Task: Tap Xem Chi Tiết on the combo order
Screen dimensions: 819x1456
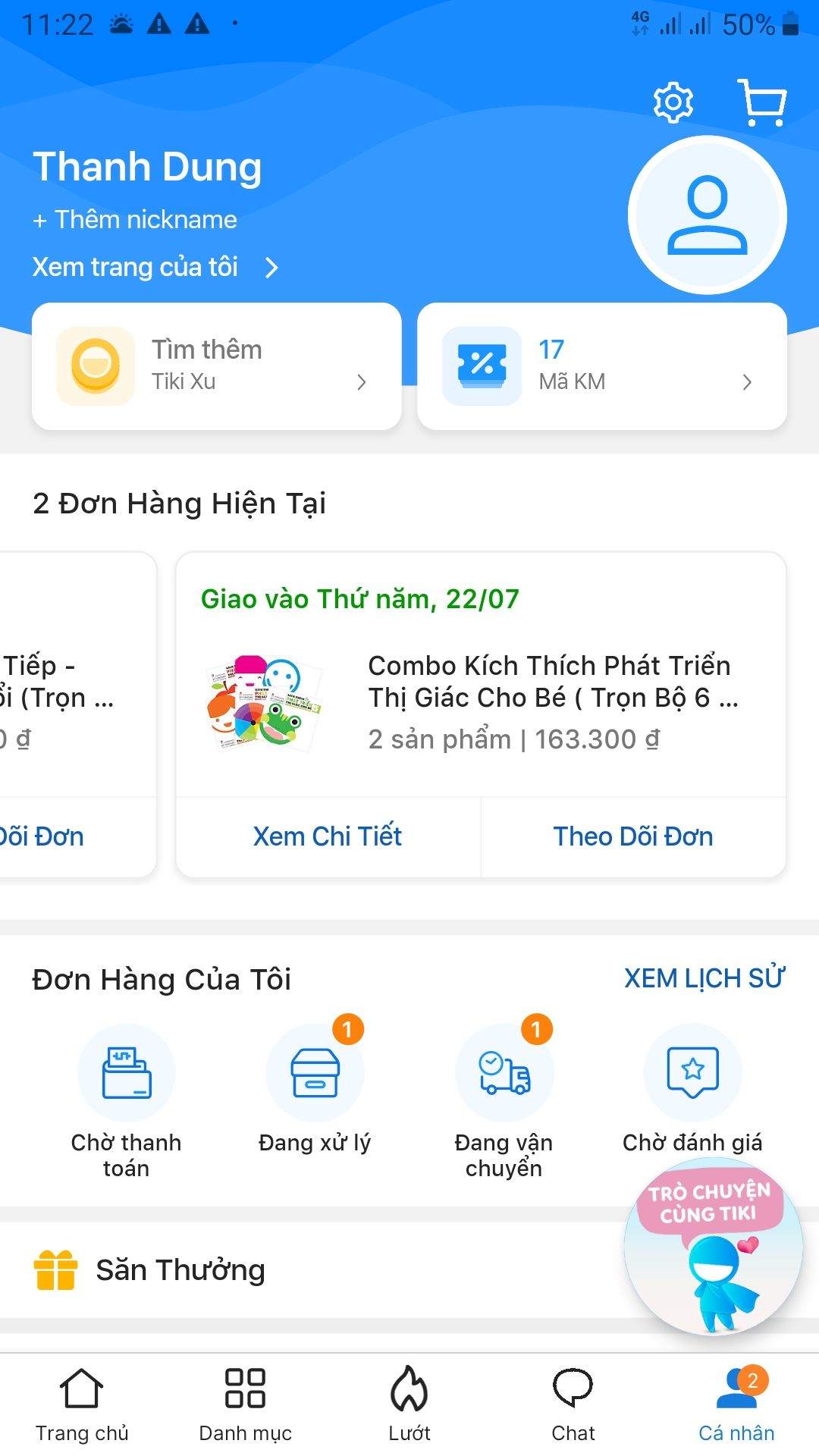Action: (x=328, y=836)
